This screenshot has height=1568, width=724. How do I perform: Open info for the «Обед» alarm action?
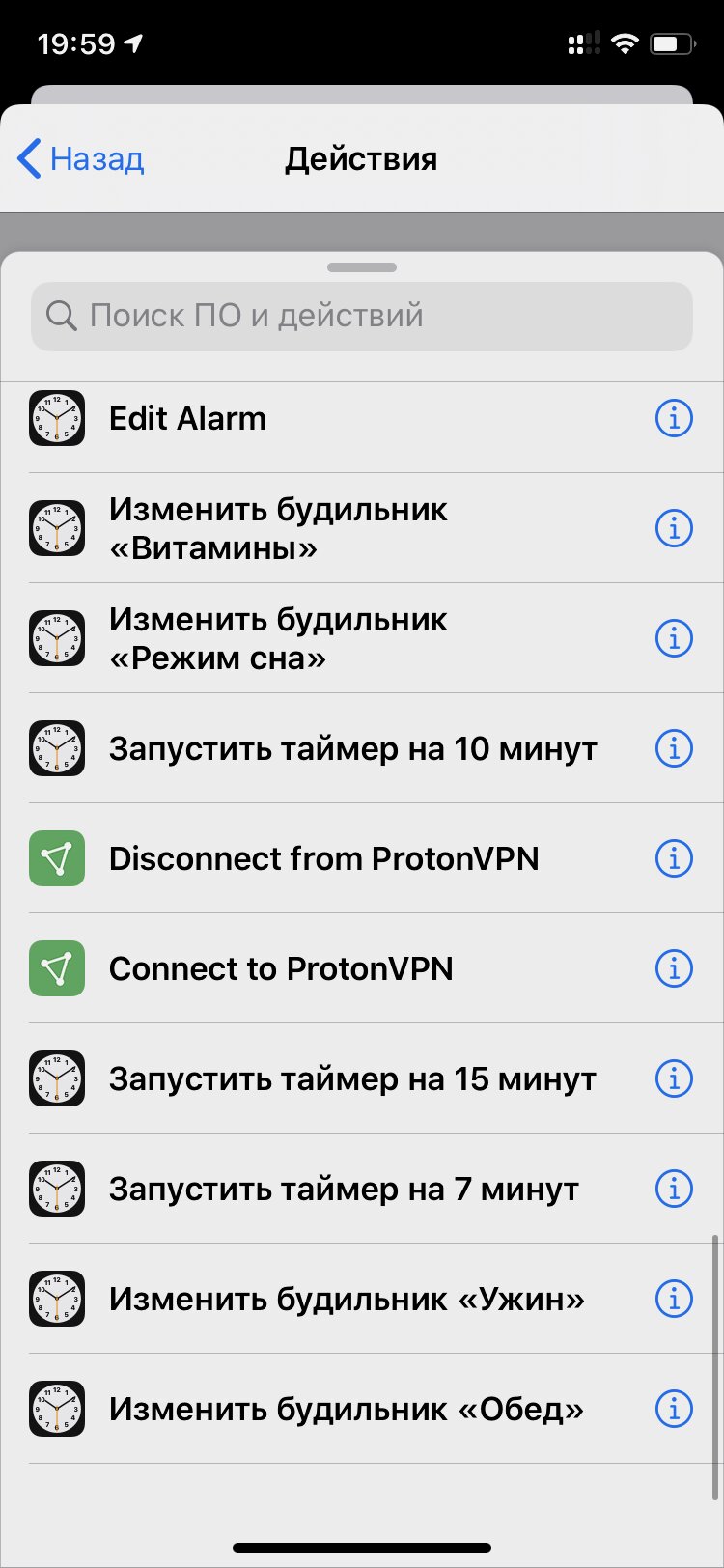pyautogui.click(x=674, y=1409)
